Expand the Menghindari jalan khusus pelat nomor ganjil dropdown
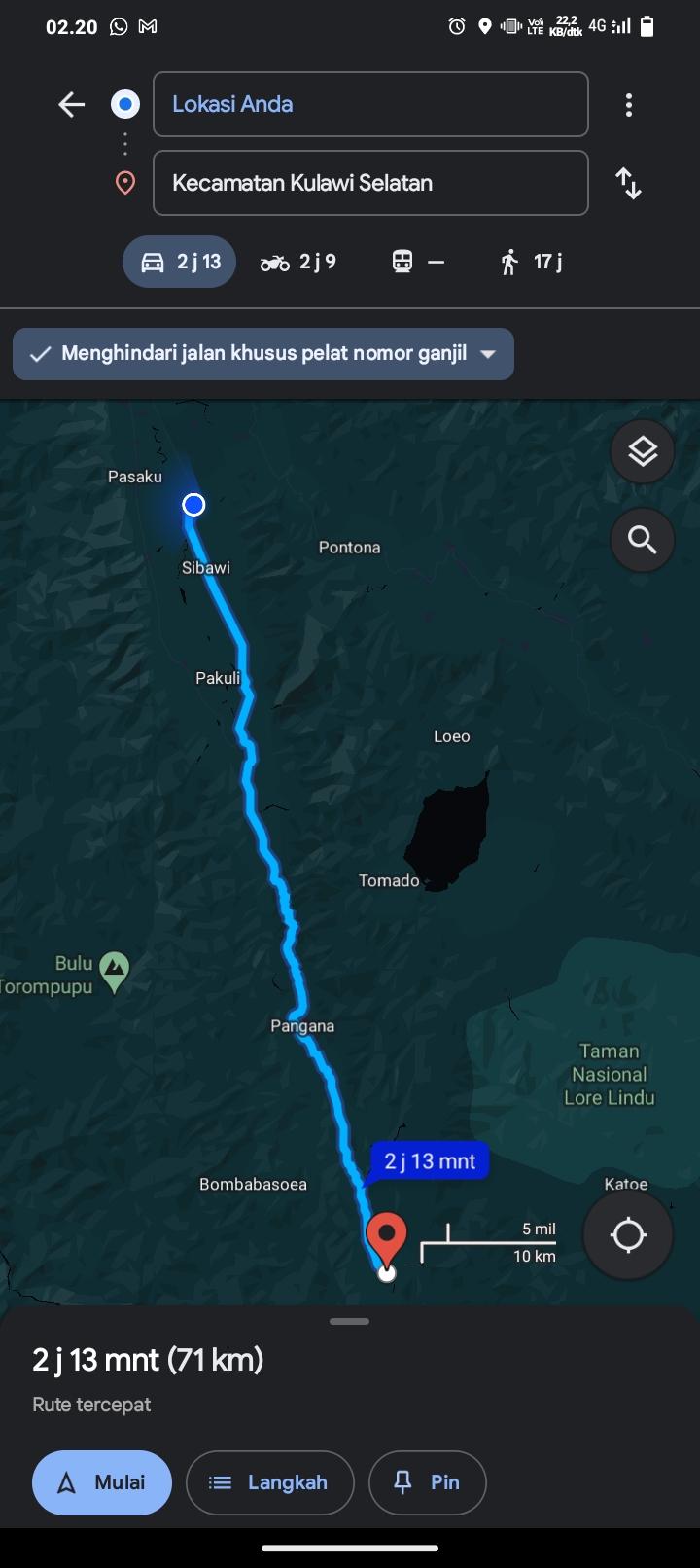 (x=263, y=354)
